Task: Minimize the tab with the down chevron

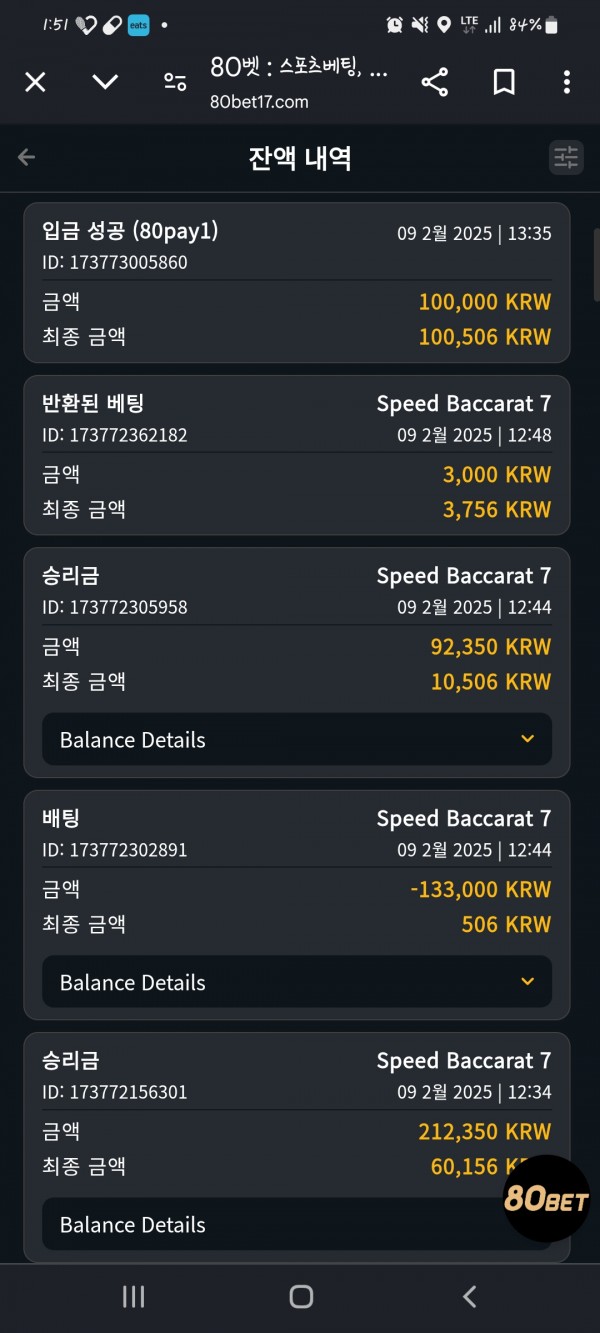Action: (105, 83)
